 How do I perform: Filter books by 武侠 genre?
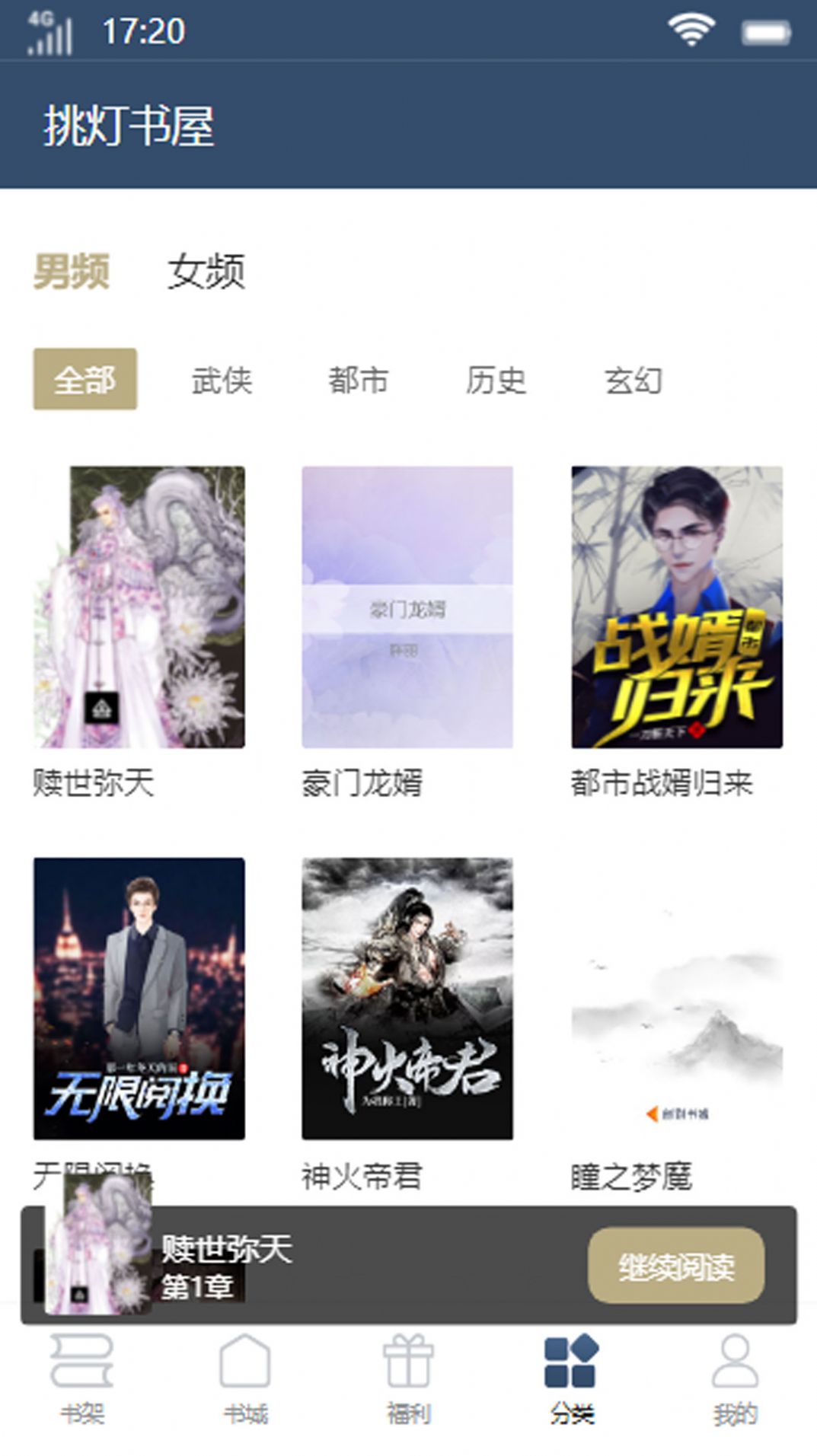click(222, 380)
